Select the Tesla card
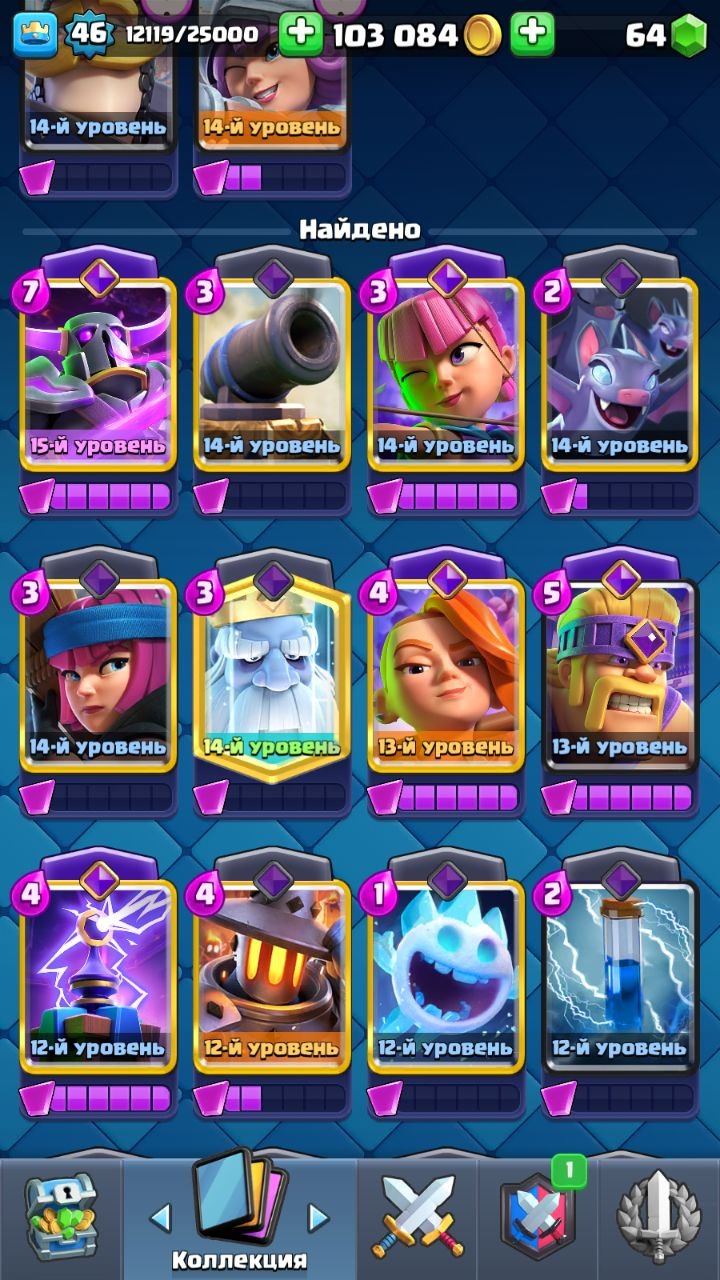The width and height of the screenshot is (720, 1280). [x=98, y=980]
